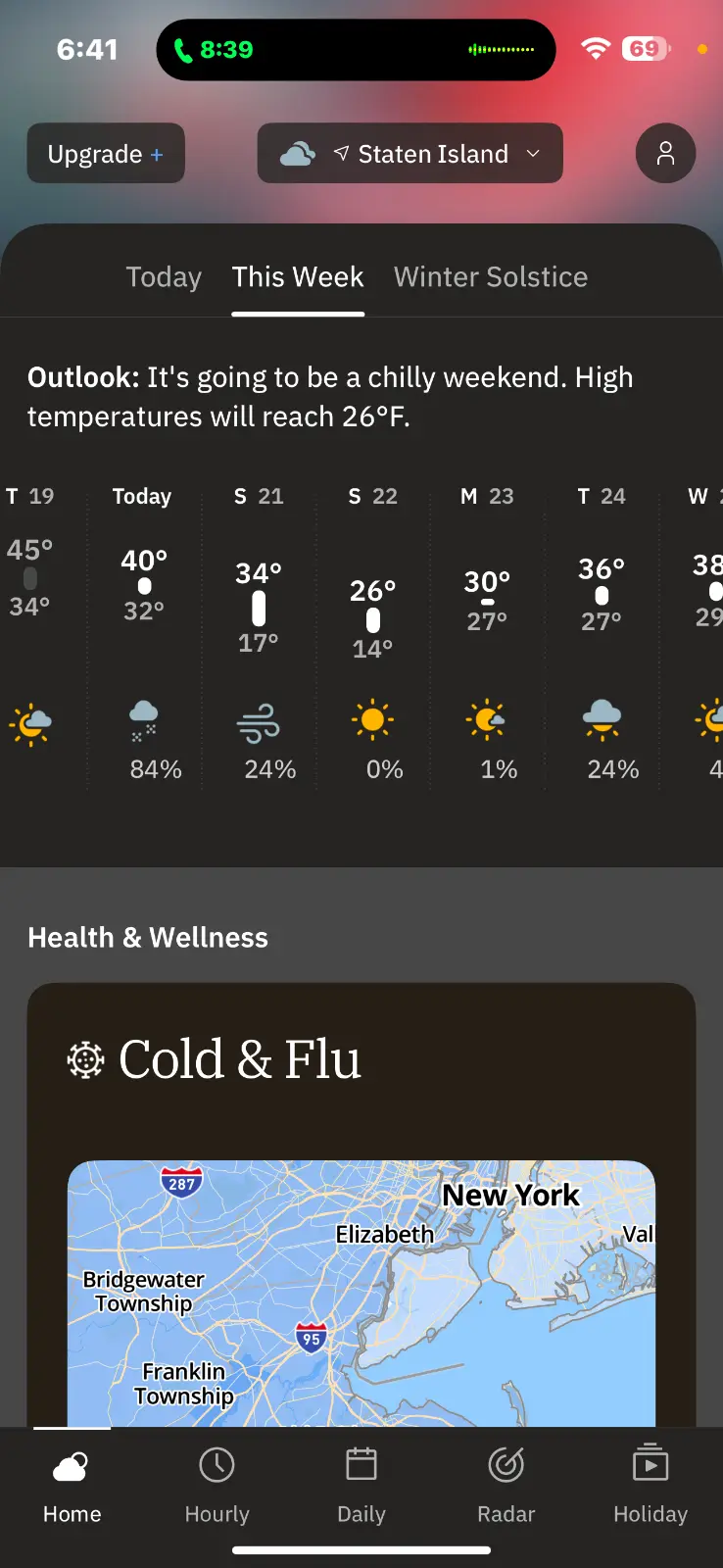This screenshot has height=1568, width=723.
Task: Select the Winter Solstice tab
Action: [490, 277]
